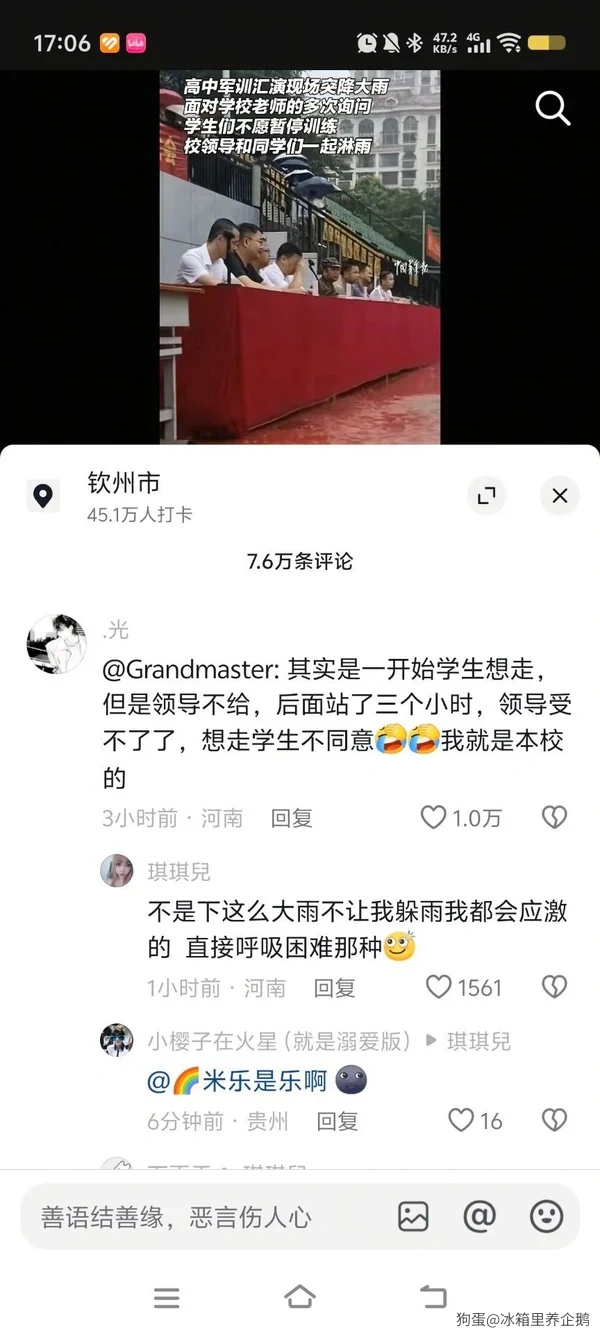Viewport: 600px width, 1333px height.
Task: Open the profile avatar of .光
Action: click(56, 645)
